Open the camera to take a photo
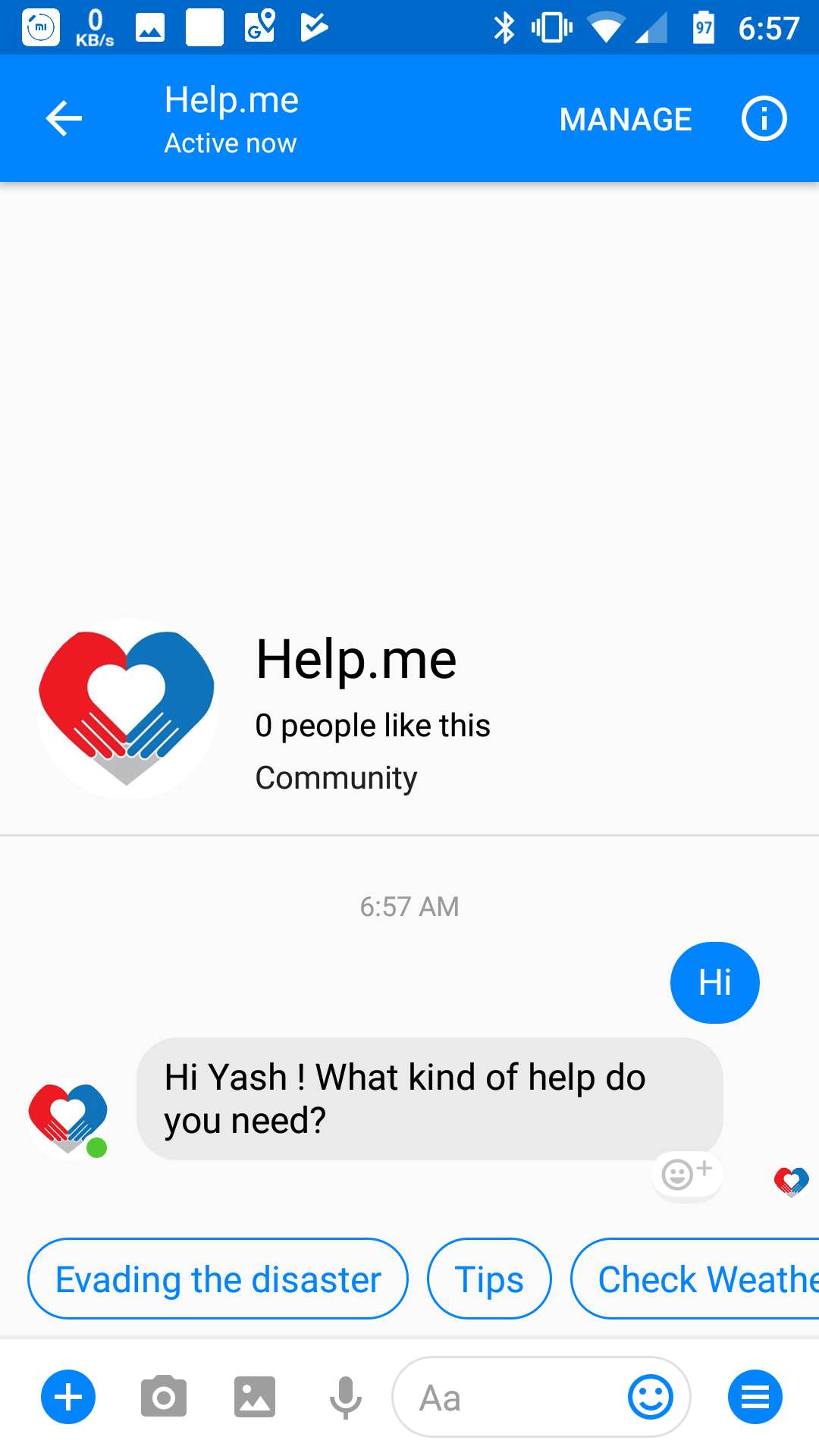819x1456 pixels. 163,1397
